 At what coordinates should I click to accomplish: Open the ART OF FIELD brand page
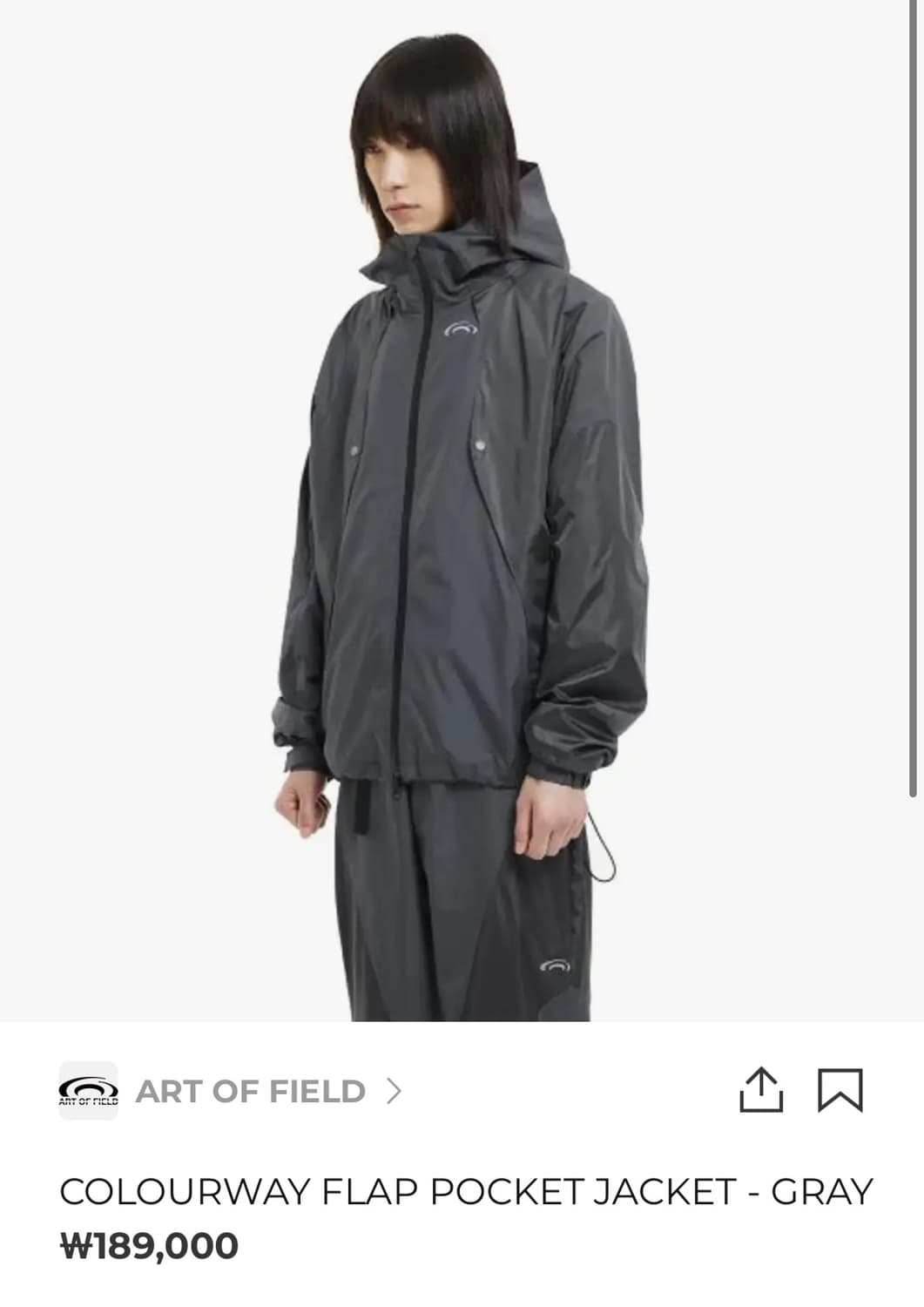click(251, 1091)
